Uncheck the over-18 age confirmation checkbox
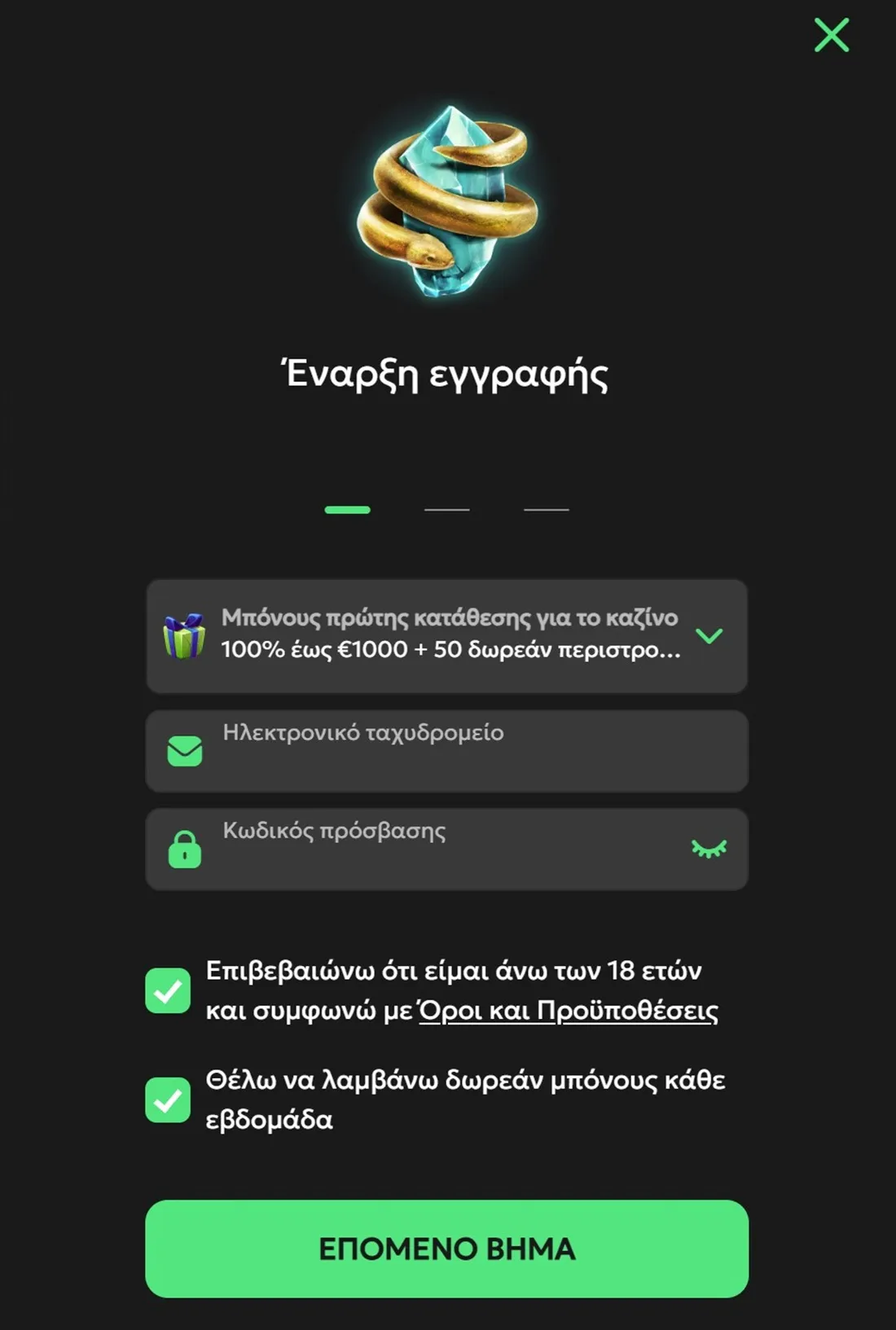The image size is (896, 1330). (168, 990)
